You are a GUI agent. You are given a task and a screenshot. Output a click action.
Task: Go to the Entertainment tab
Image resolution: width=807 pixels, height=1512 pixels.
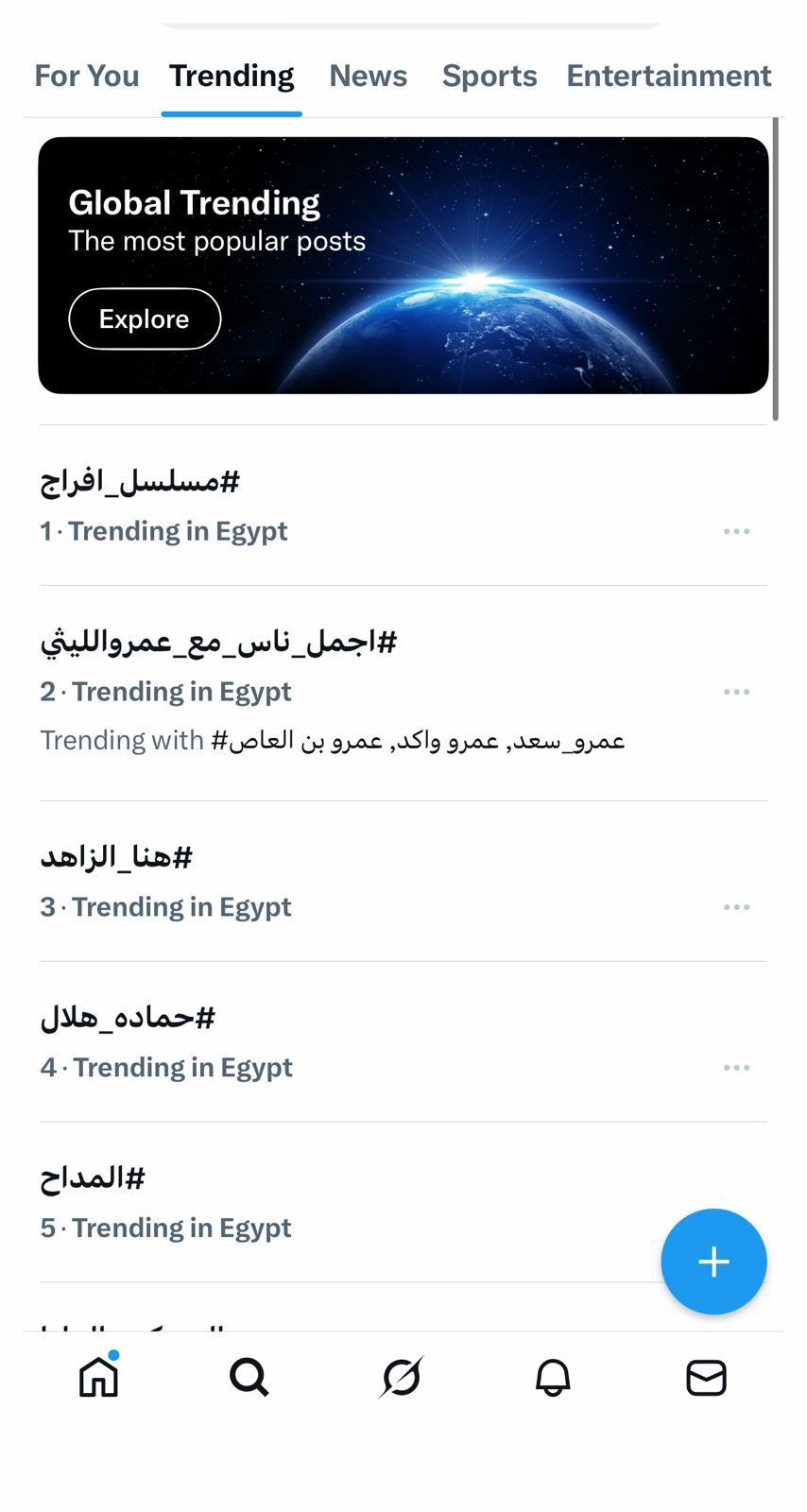coord(669,76)
